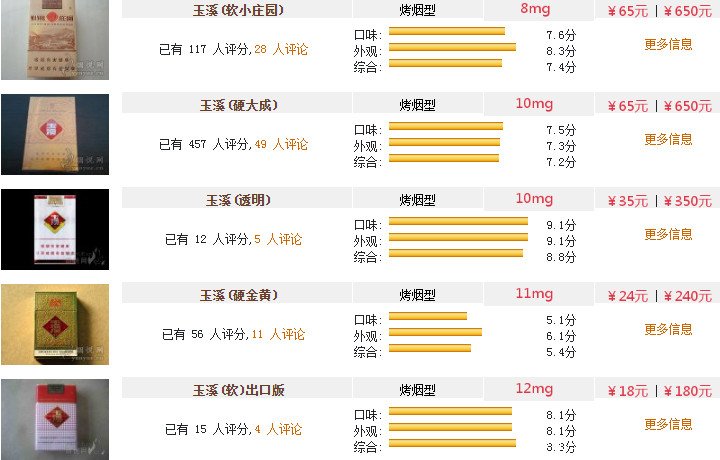Screen dimensions: 720x460
Task: Open 更多信息 for 玉溪(软)出口版
Action: point(668,424)
